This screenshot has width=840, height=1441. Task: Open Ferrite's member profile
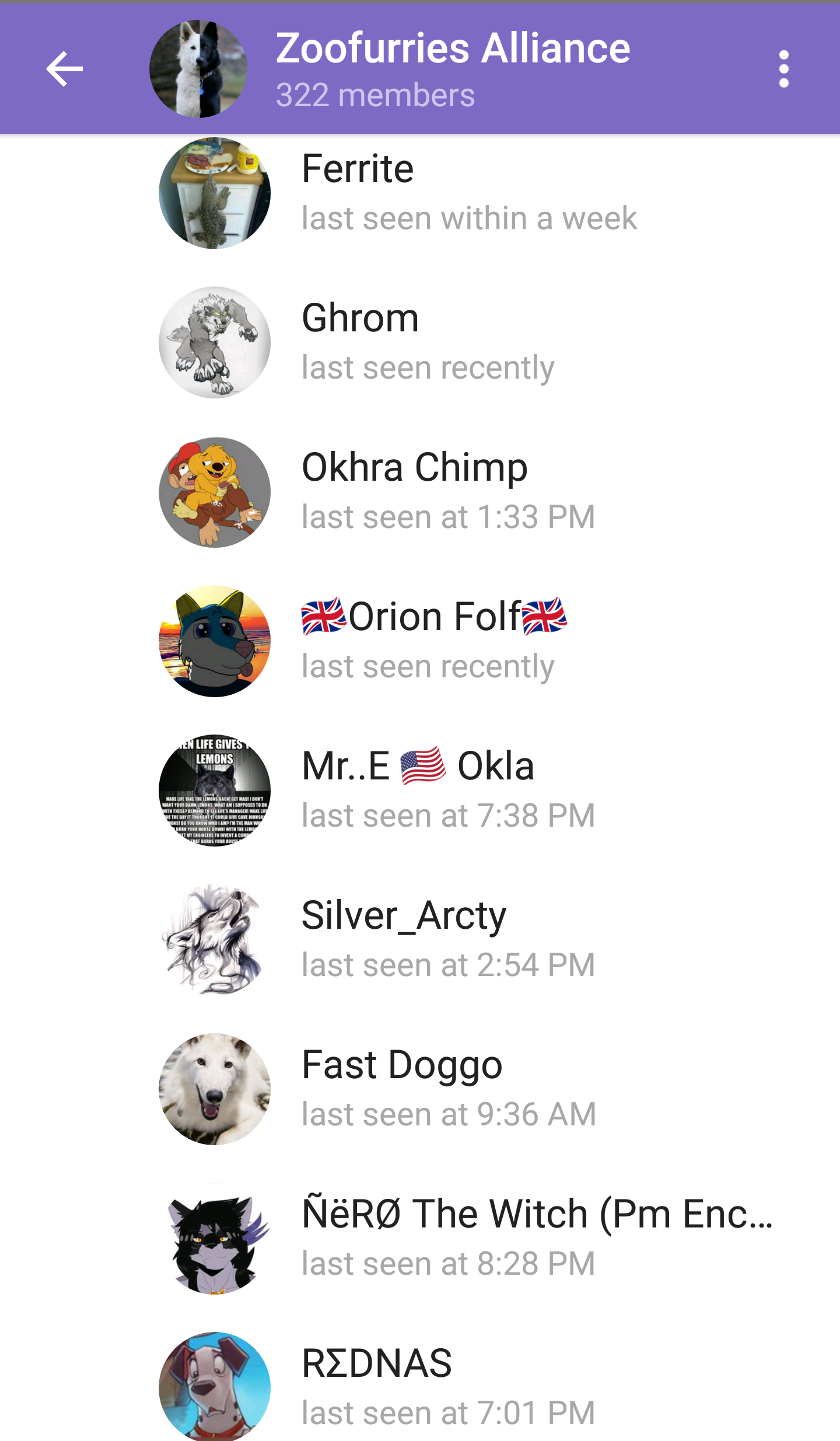click(x=420, y=193)
